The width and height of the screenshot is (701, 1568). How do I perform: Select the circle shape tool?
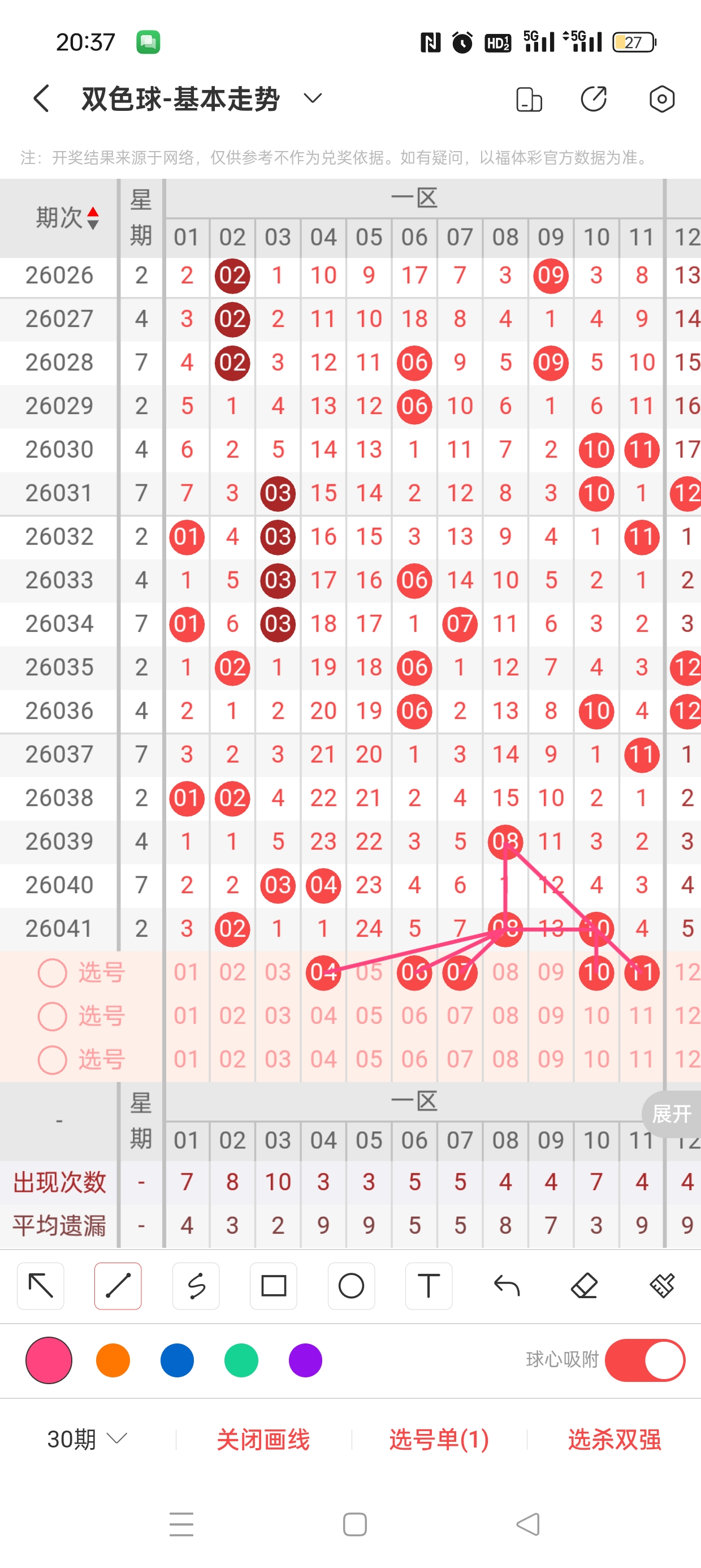tap(351, 1286)
